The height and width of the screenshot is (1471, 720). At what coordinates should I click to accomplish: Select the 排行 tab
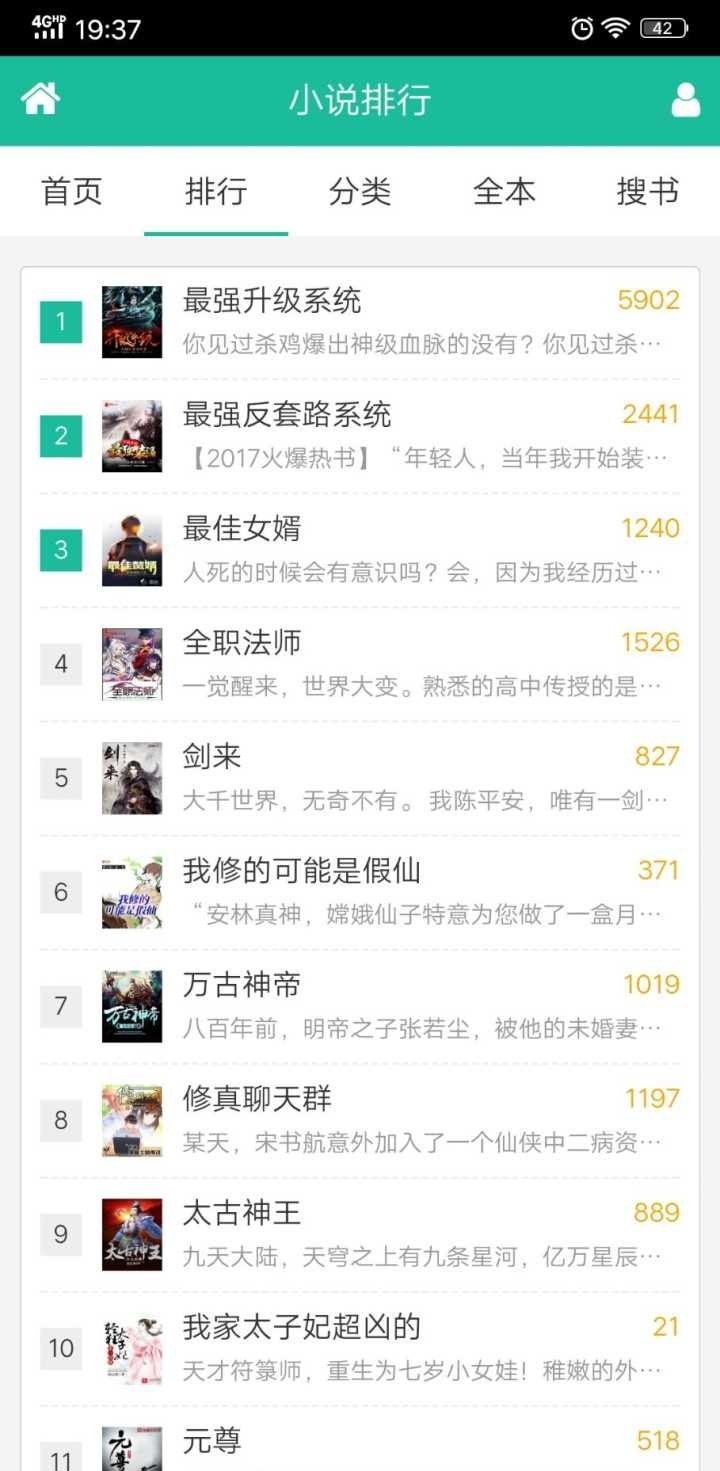[x=216, y=191]
